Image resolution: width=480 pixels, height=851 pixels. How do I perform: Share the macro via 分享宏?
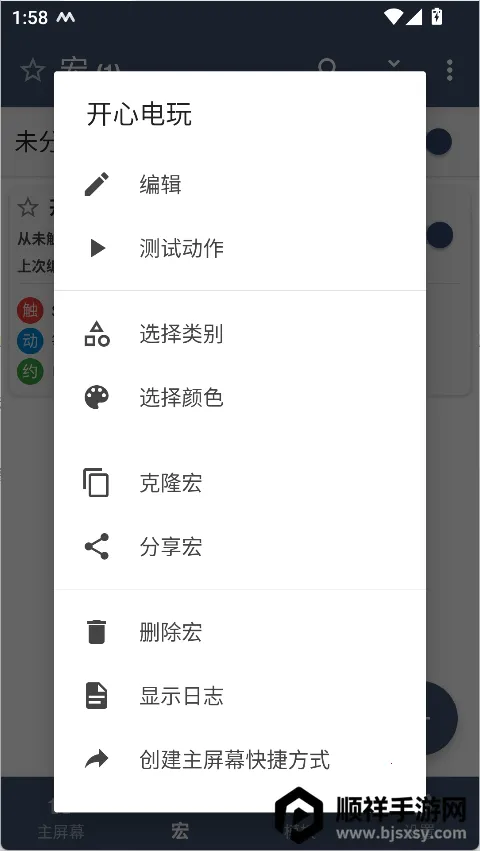(239, 547)
